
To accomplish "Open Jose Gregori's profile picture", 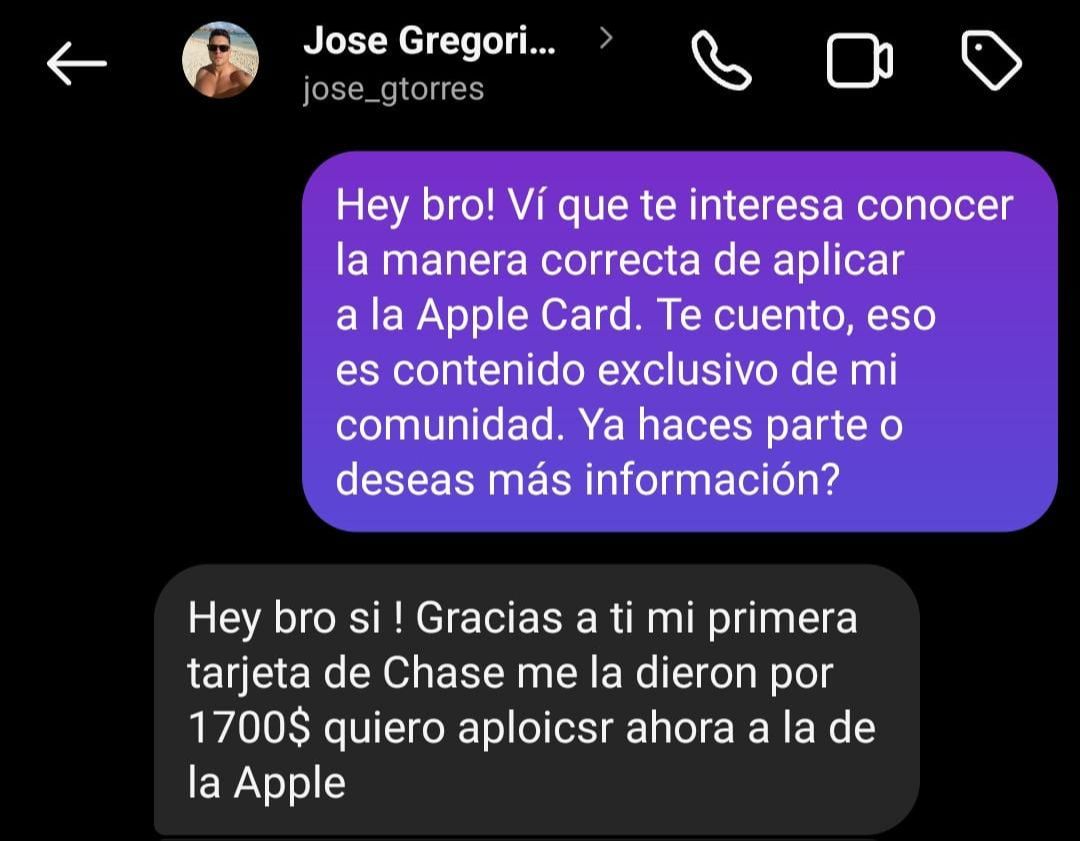I will click(x=220, y=60).
